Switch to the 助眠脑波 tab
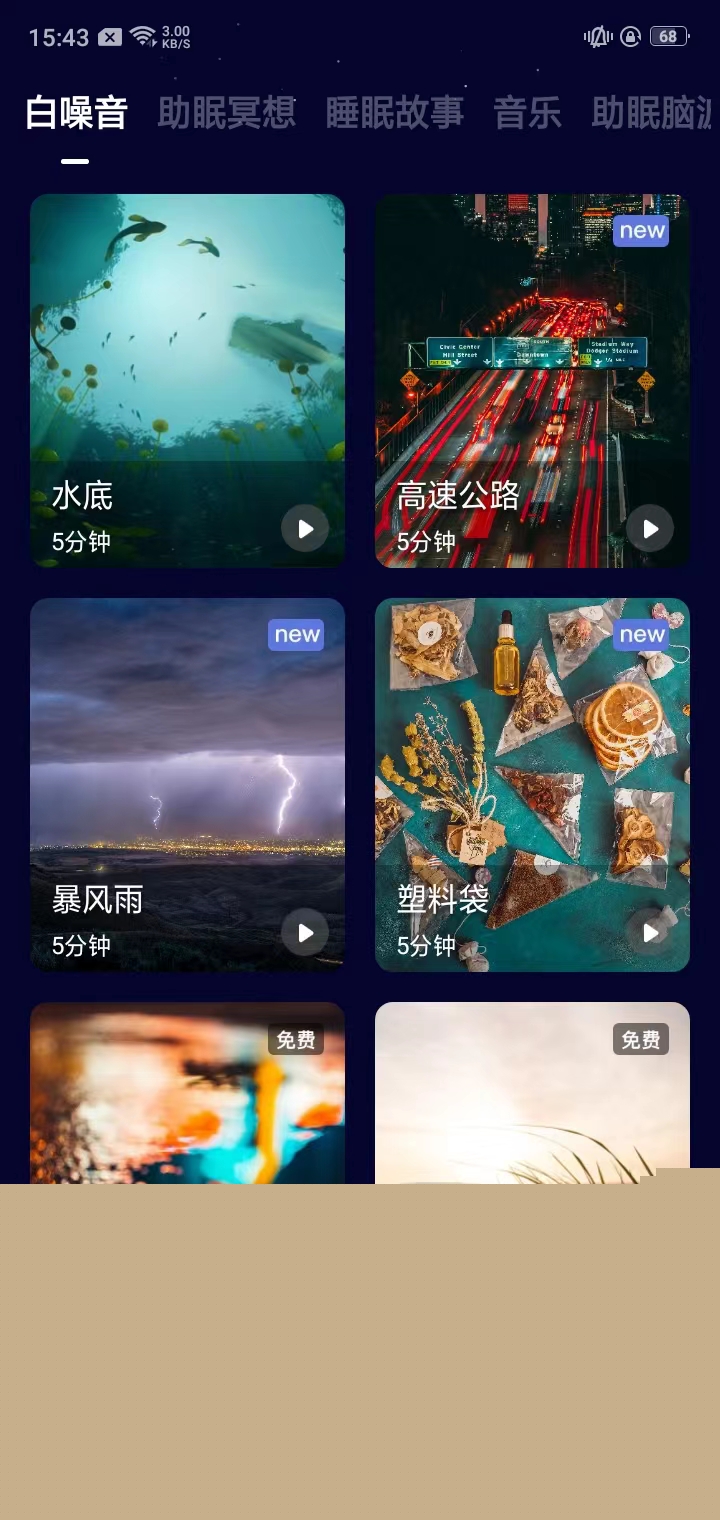Viewport: 720px width, 1520px height. pyautogui.click(x=652, y=113)
